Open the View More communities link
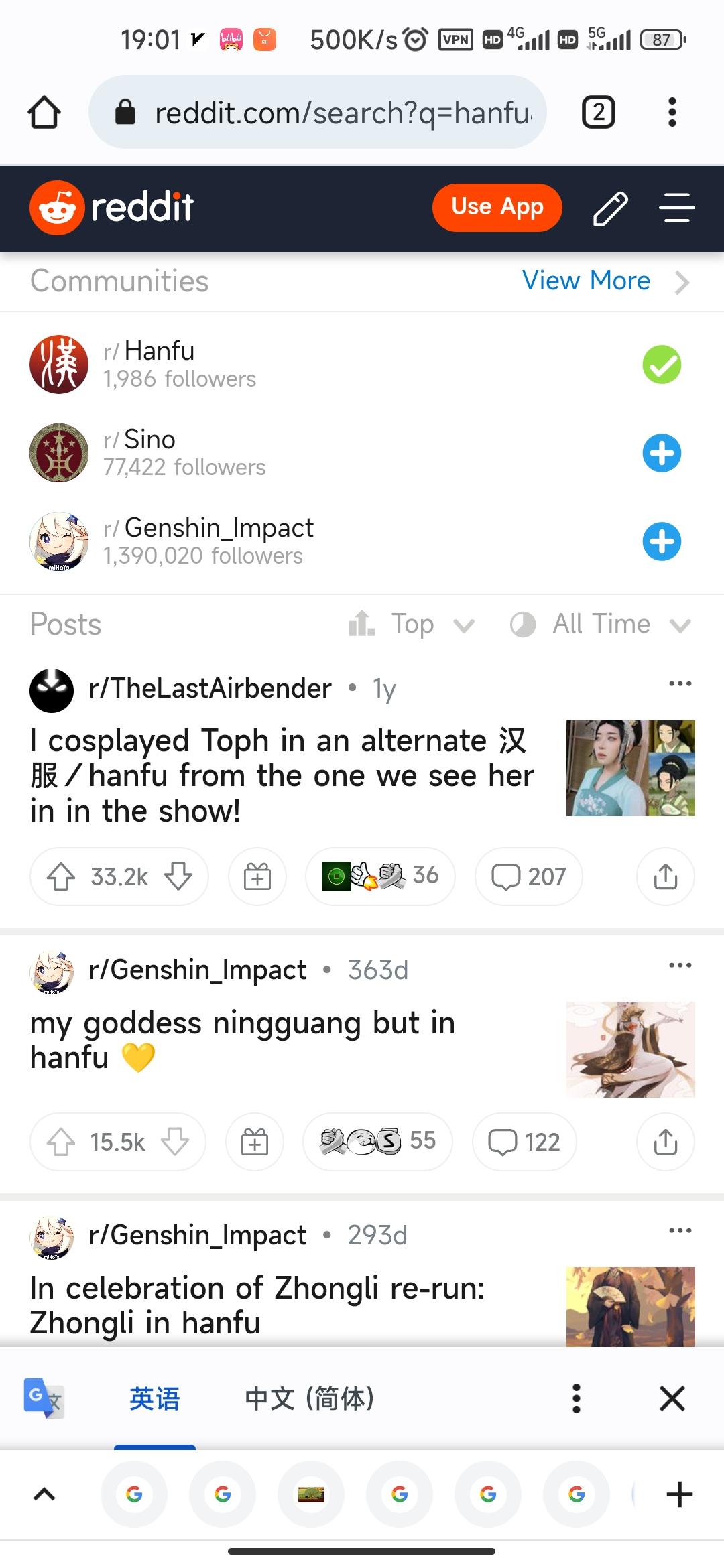Screen dimensions: 724x1568 click(x=587, y=281)
